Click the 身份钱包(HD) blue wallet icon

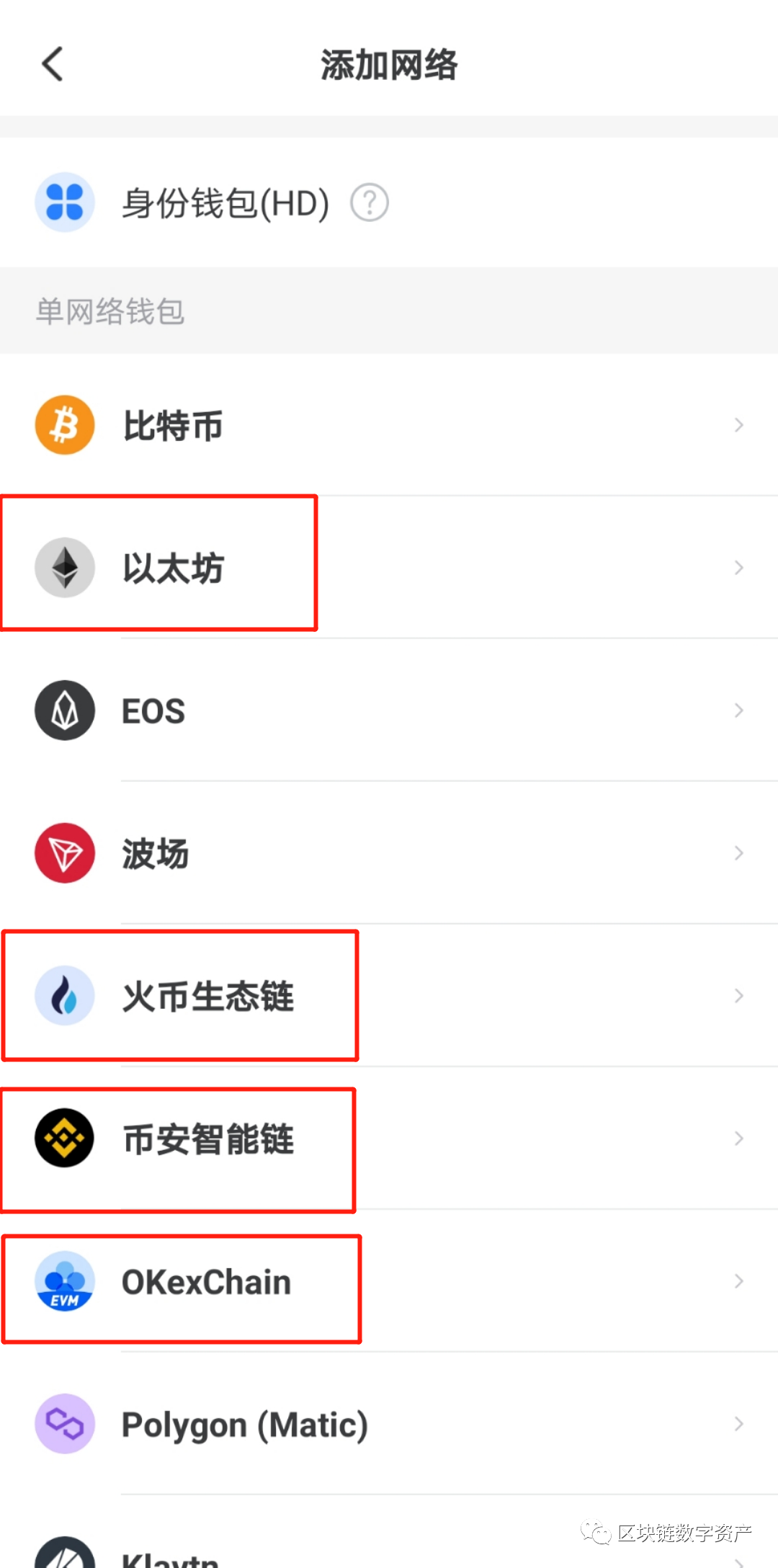(x=65, y=202)
